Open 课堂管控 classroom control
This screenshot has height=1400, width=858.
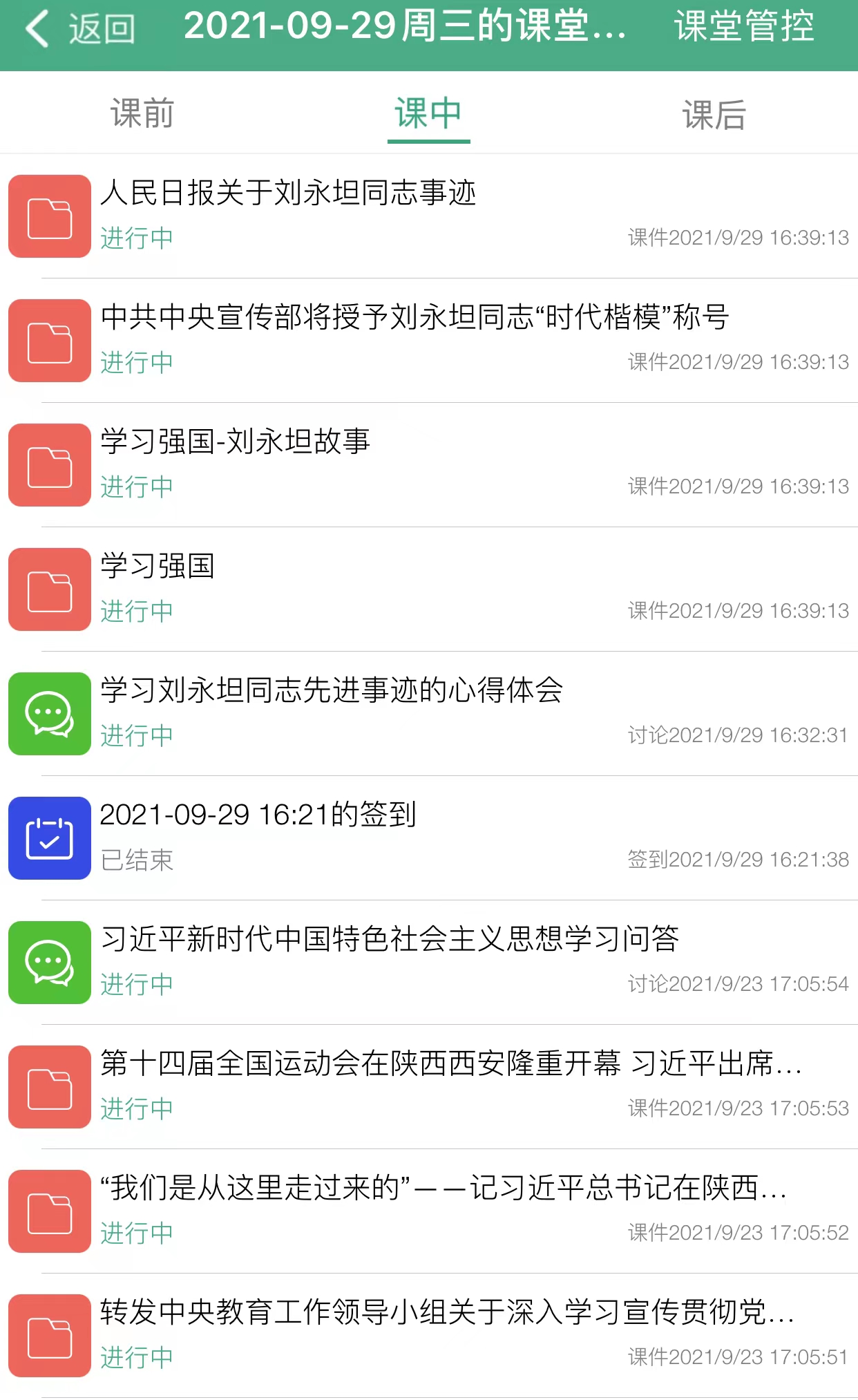[744, 27]
